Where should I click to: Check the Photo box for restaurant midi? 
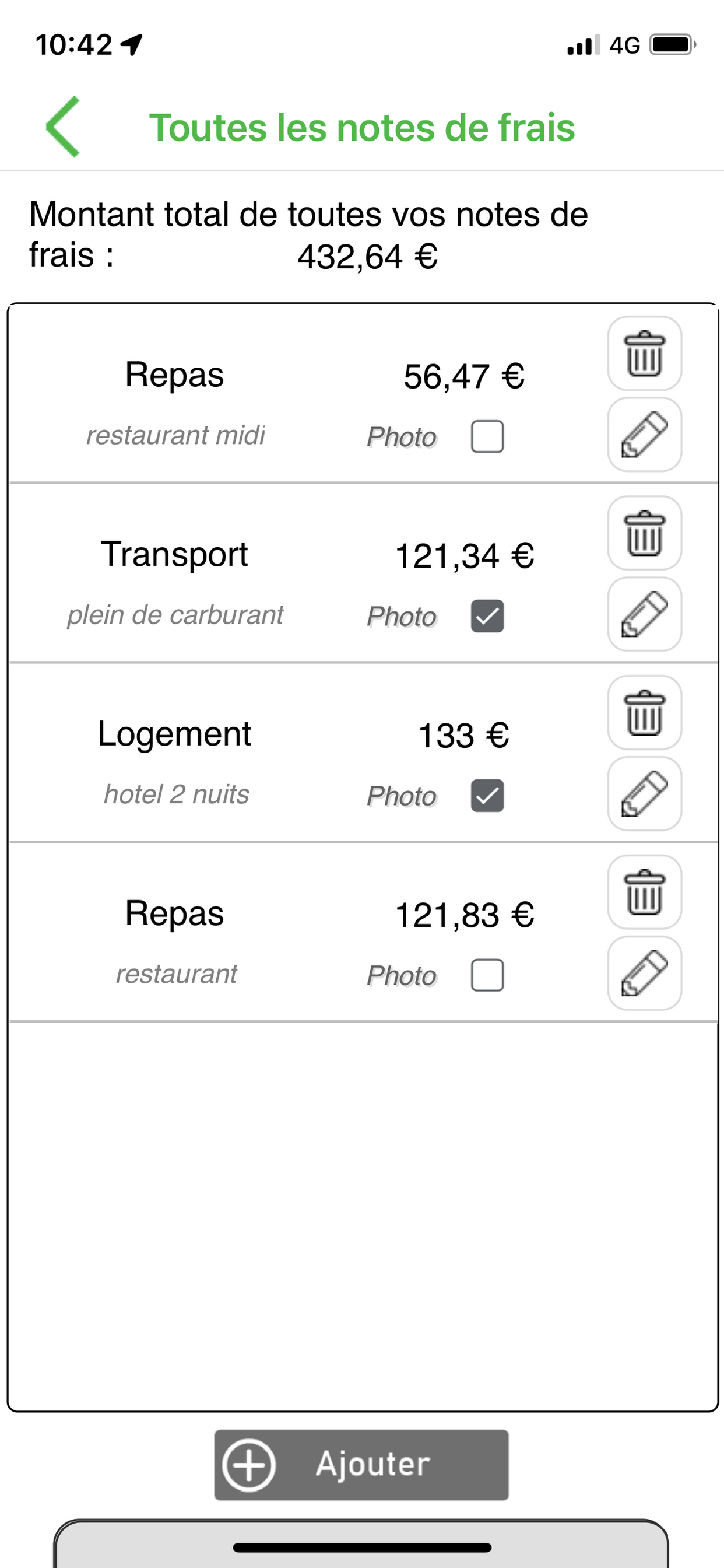(x=487, y=436)
